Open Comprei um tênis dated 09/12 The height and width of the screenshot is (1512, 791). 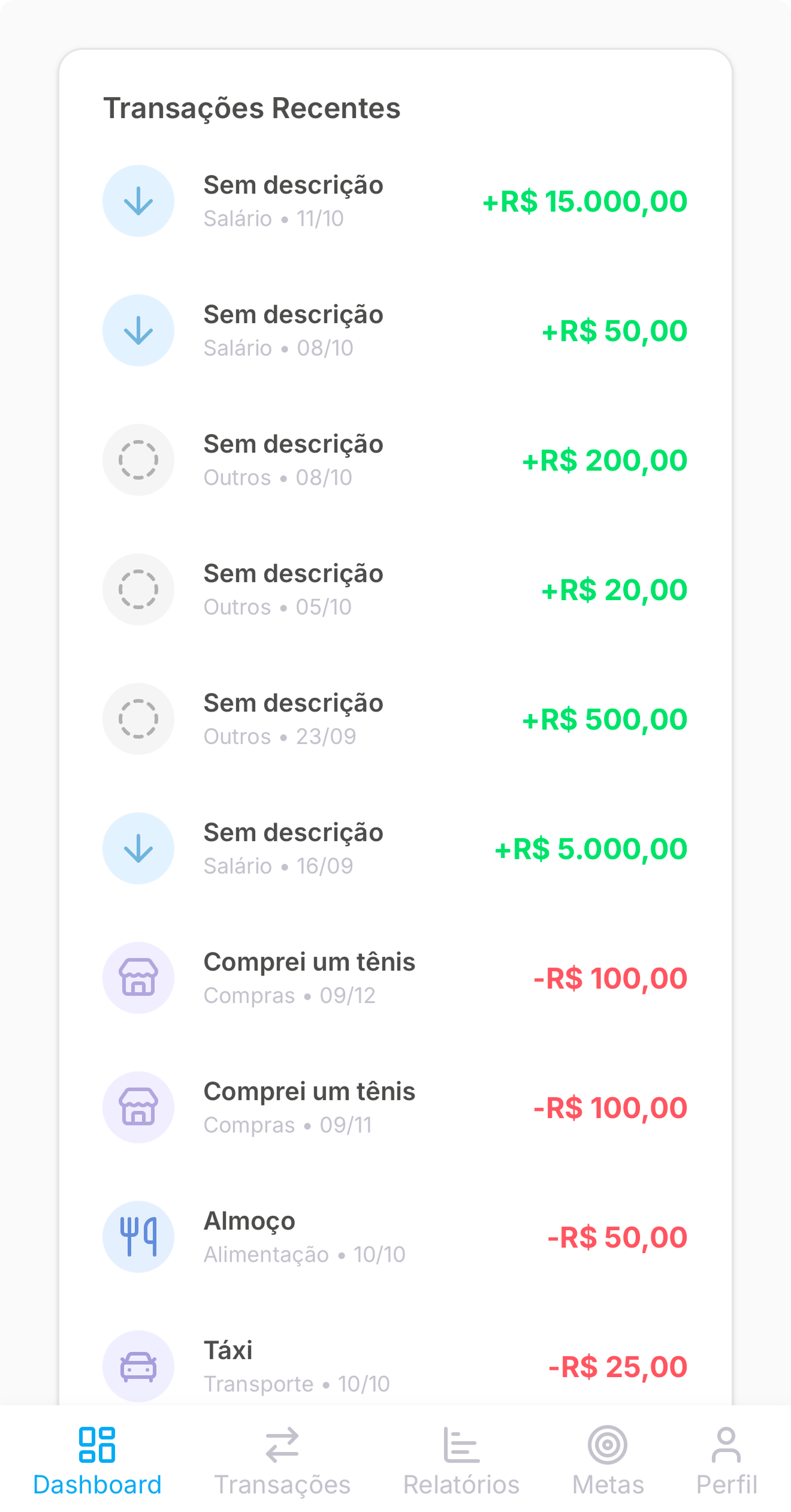click(394, 978)
